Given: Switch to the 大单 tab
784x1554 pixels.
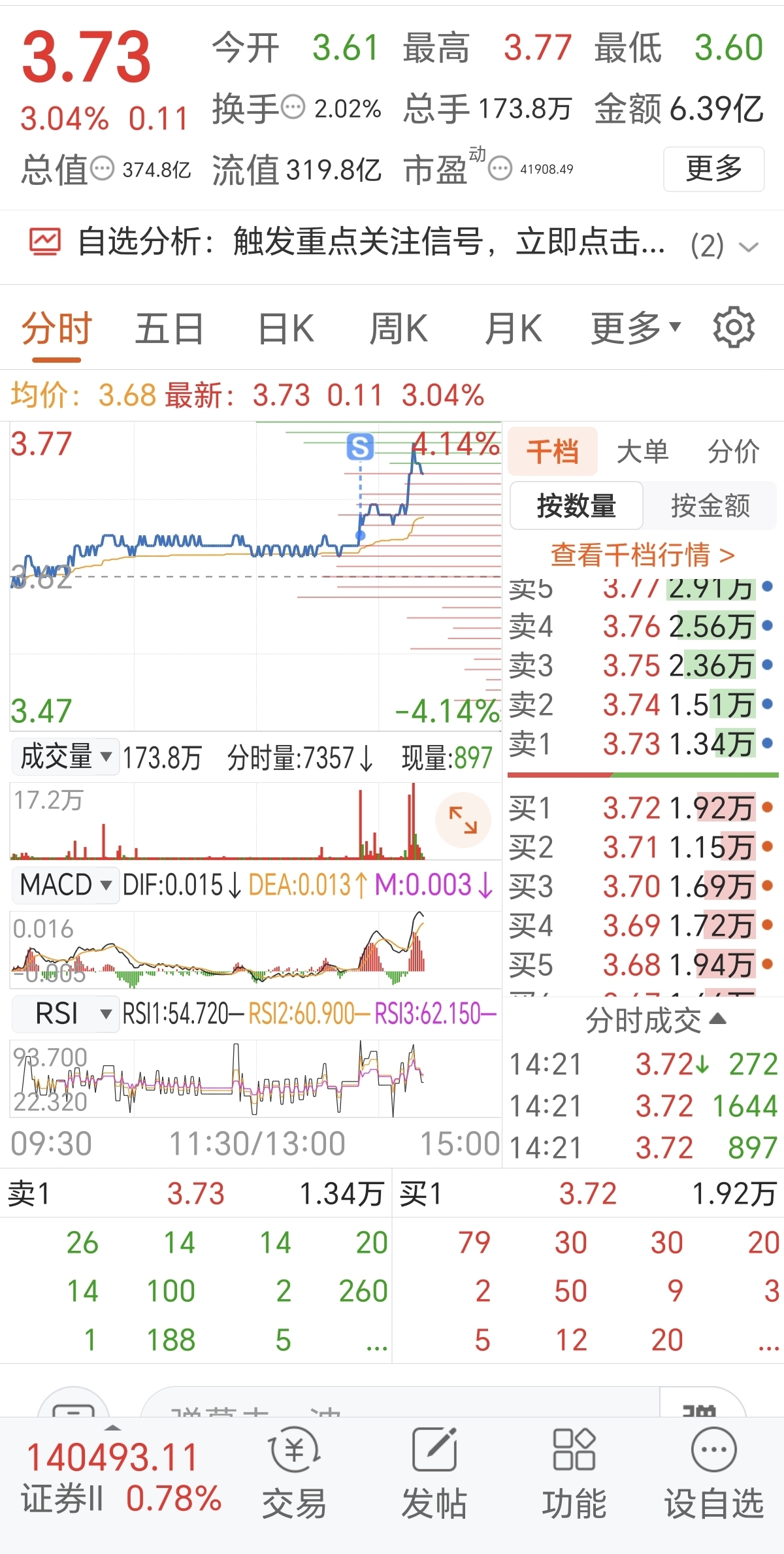Looking at the screenshot, I should click(643, 451).
